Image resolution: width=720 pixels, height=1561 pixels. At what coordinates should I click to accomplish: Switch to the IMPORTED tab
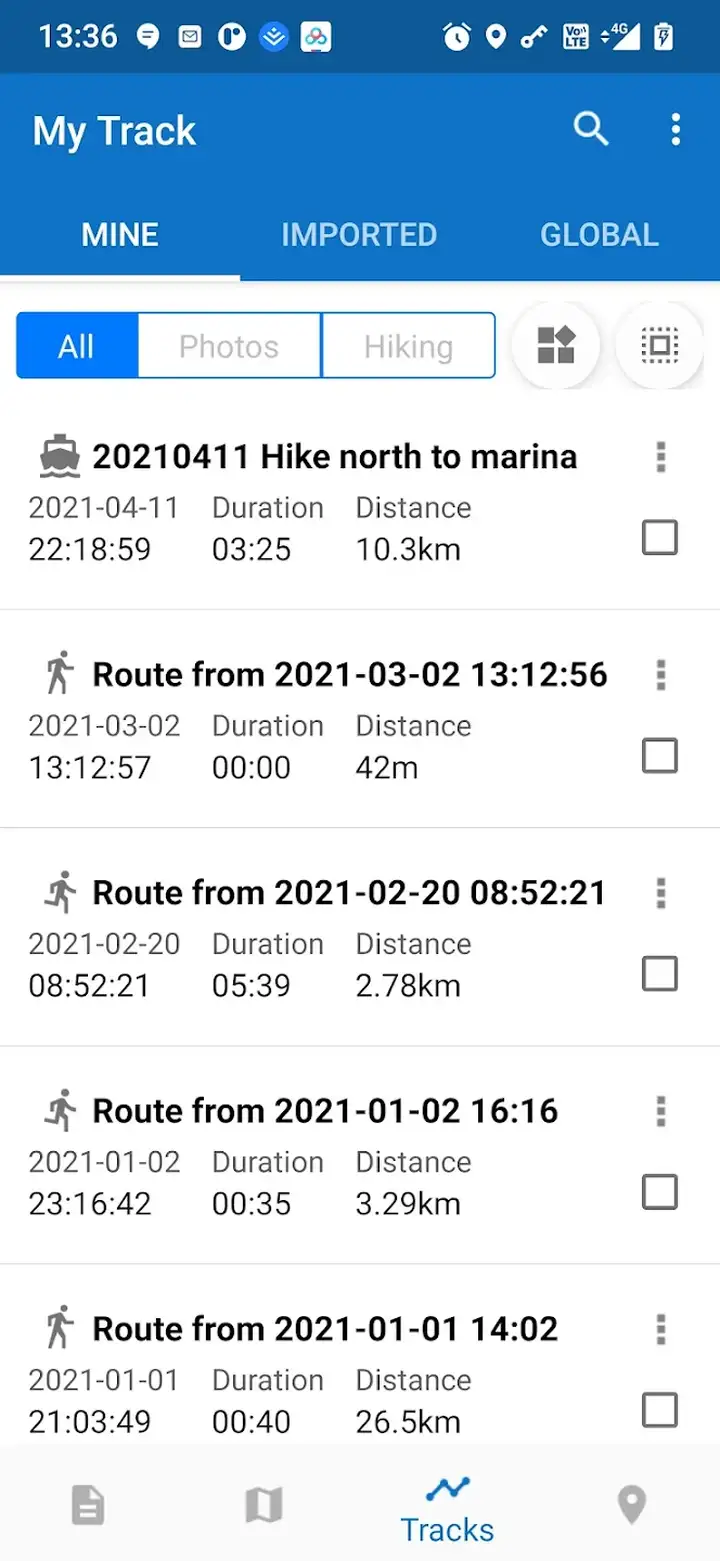(x=359, y=234)
